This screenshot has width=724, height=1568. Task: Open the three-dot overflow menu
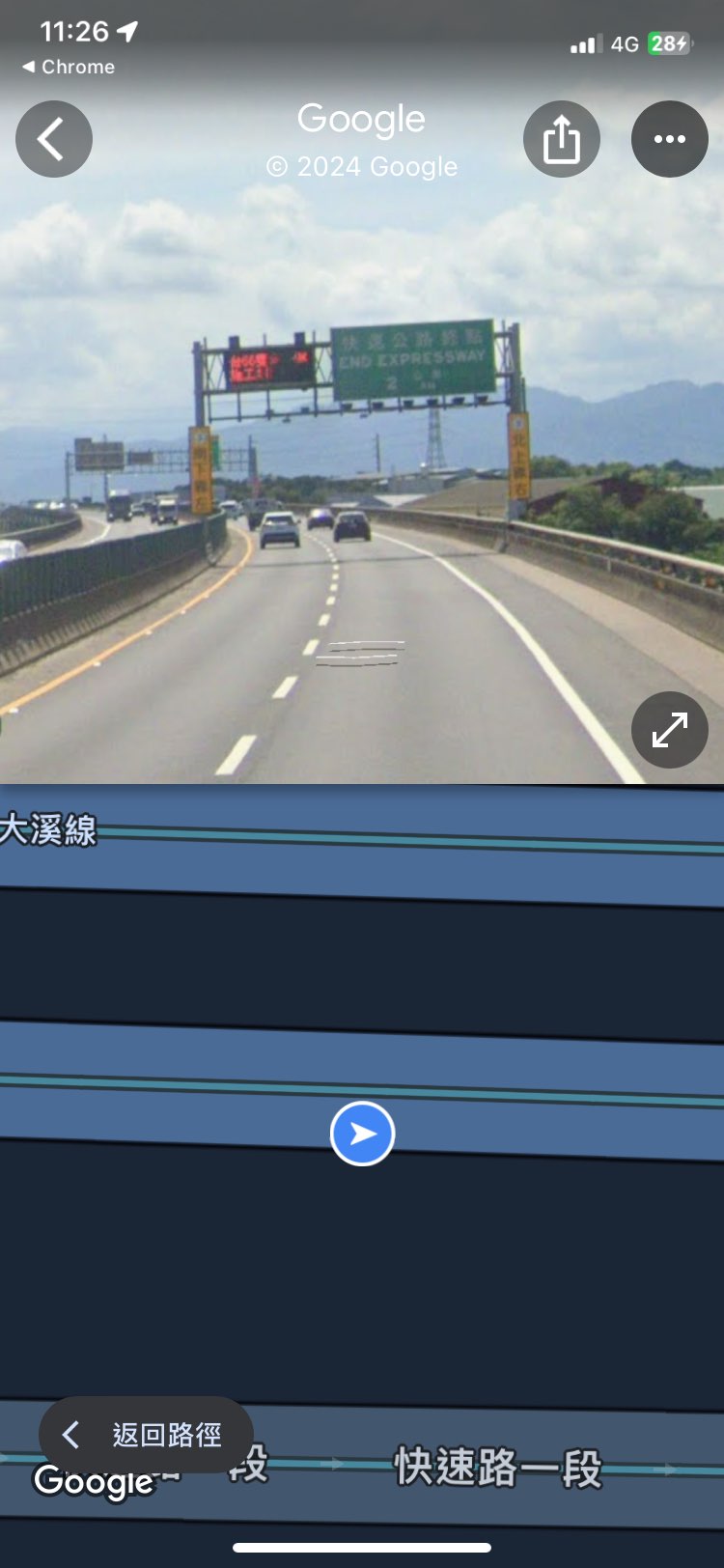click(x=670, y=139)
